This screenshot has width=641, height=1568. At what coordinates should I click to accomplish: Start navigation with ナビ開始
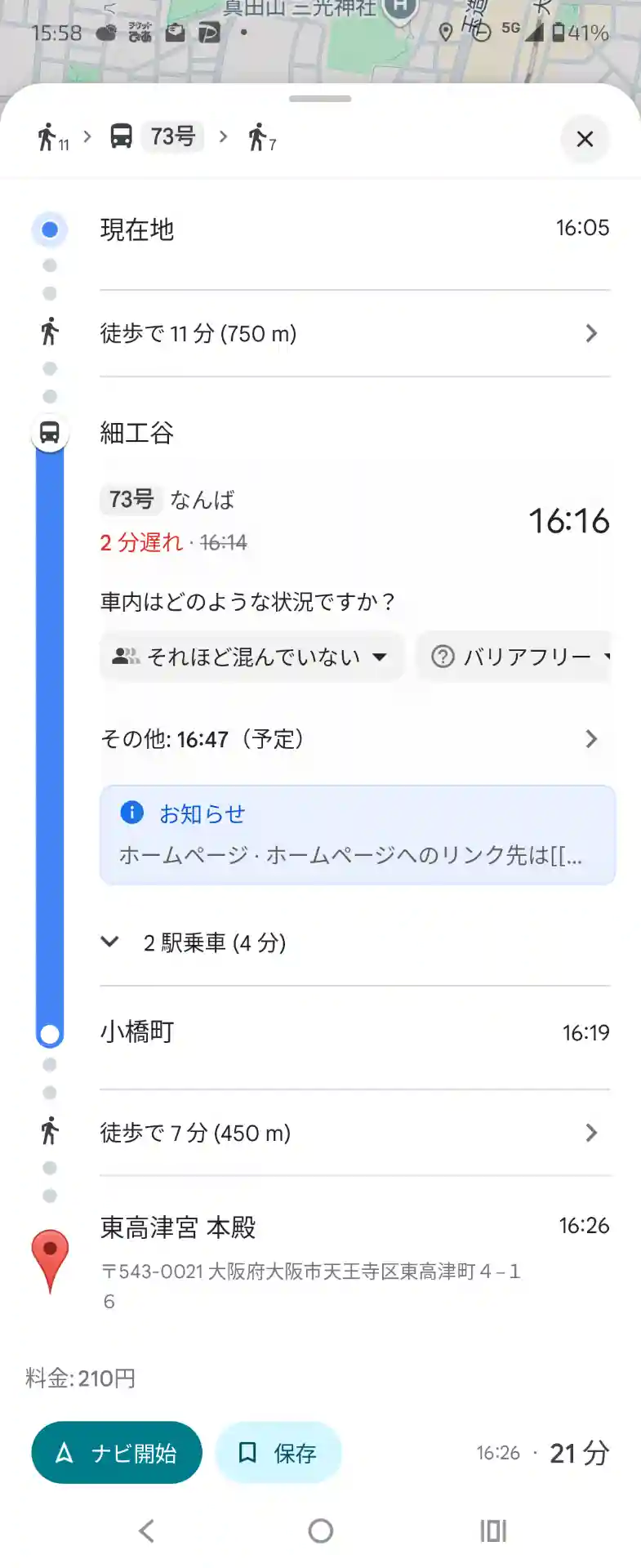[x=117, y=1453]
